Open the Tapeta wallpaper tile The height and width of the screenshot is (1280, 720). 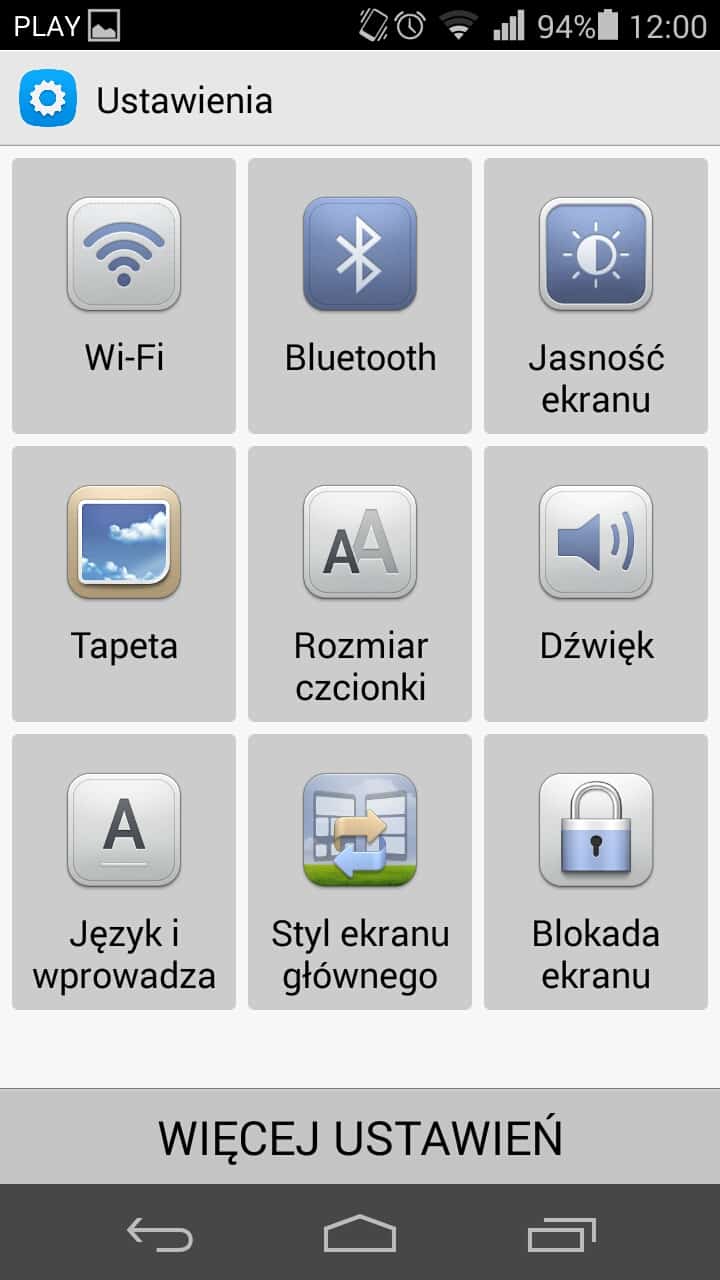coord(124,583)
